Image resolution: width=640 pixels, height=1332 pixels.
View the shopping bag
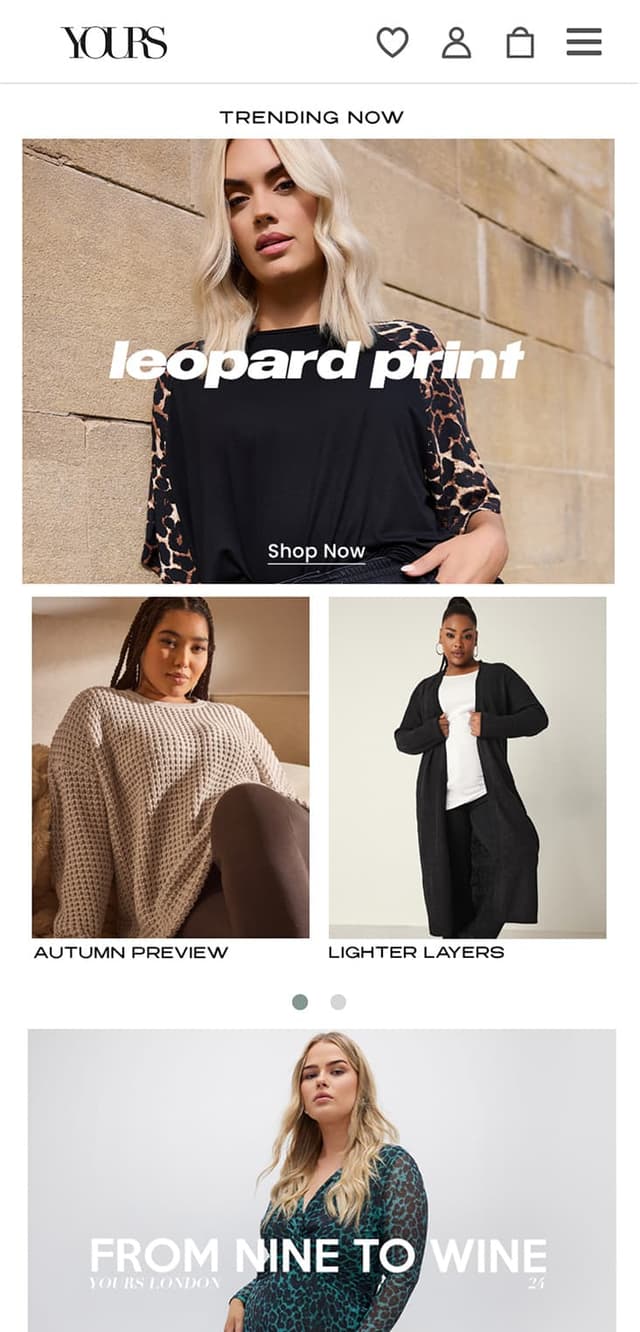(x=520, y=42)
